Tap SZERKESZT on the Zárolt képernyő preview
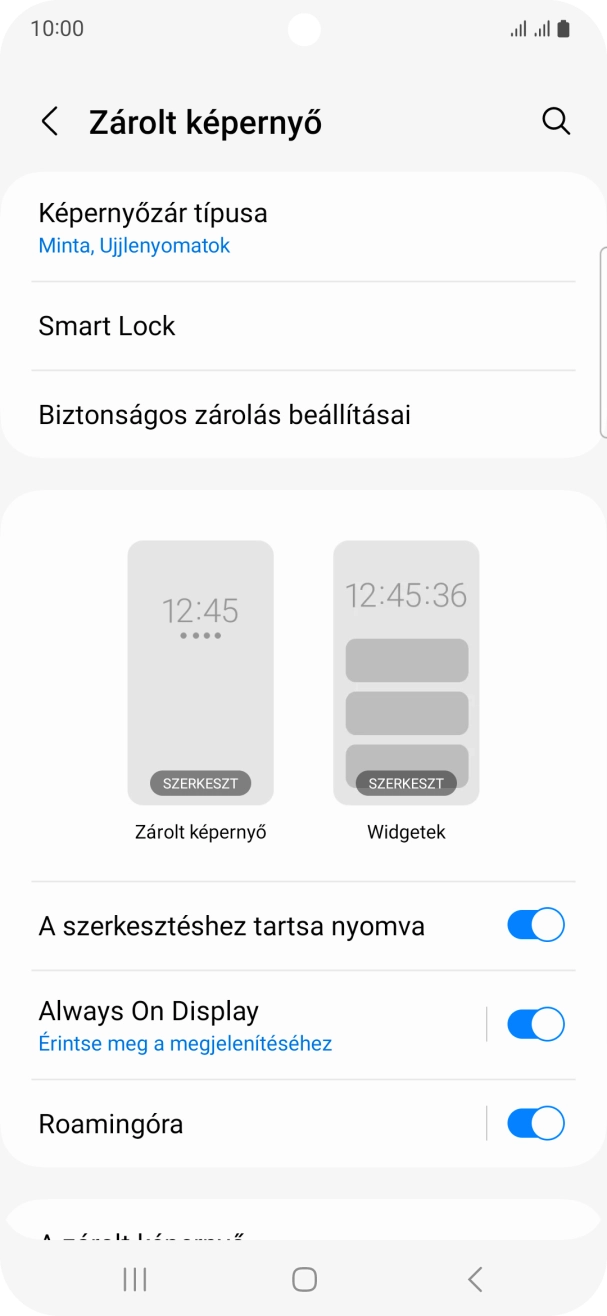This screenshot has width=607, height=1316. (x=200, y=783)
